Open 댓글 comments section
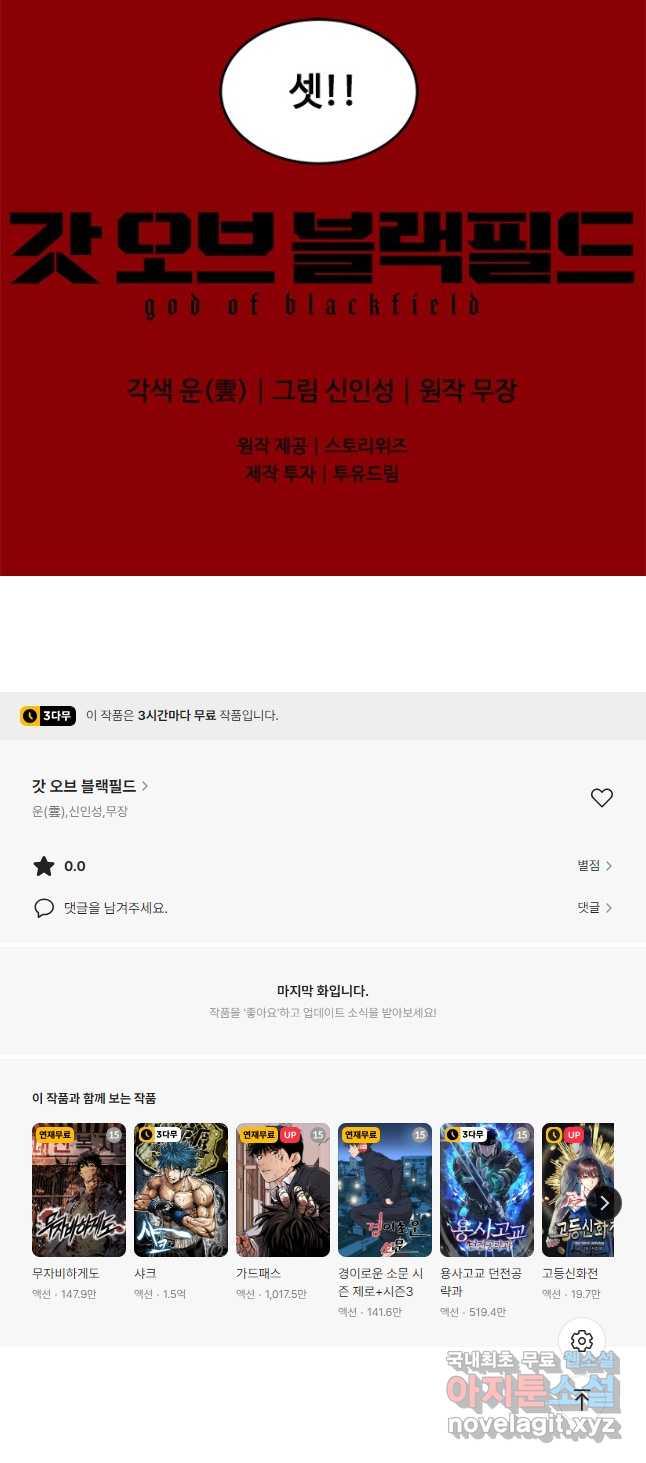Viewport: 646px width, 1463px height. coord(594,908)
